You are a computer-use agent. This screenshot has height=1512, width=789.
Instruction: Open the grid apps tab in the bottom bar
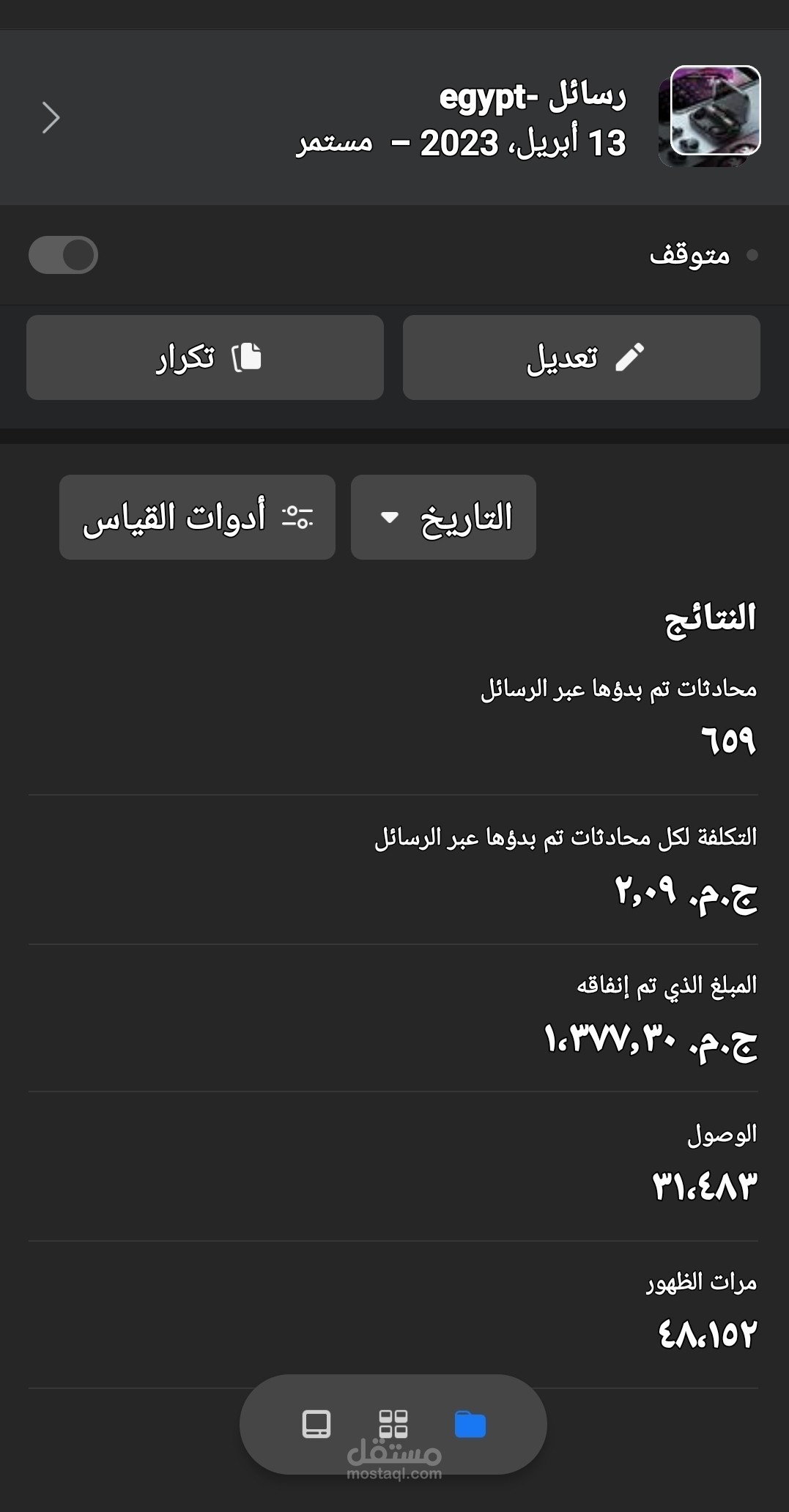(394, 1424)
